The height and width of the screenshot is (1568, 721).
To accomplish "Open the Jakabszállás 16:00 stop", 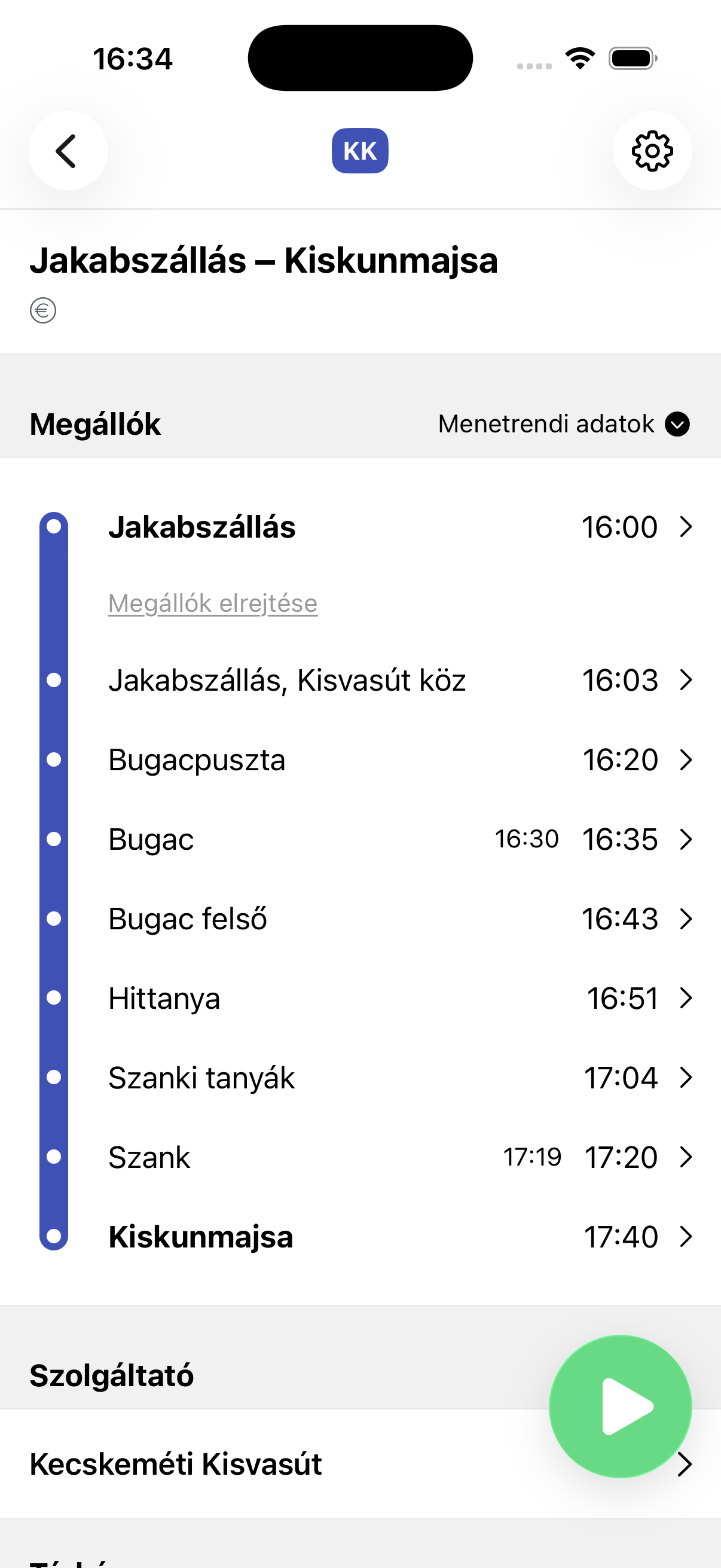I will [x=360, y=526].
